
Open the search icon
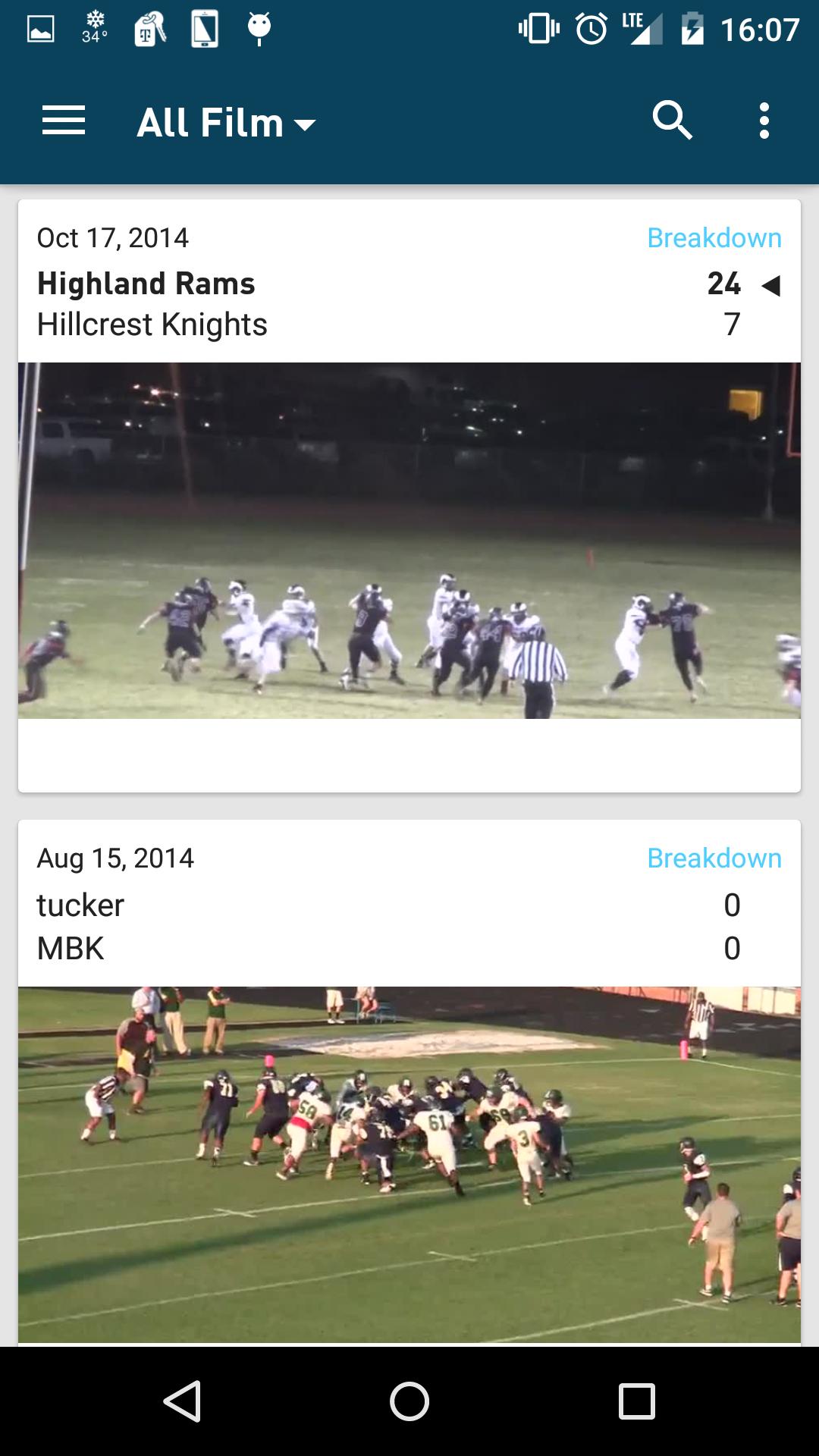tap(672, 121)
